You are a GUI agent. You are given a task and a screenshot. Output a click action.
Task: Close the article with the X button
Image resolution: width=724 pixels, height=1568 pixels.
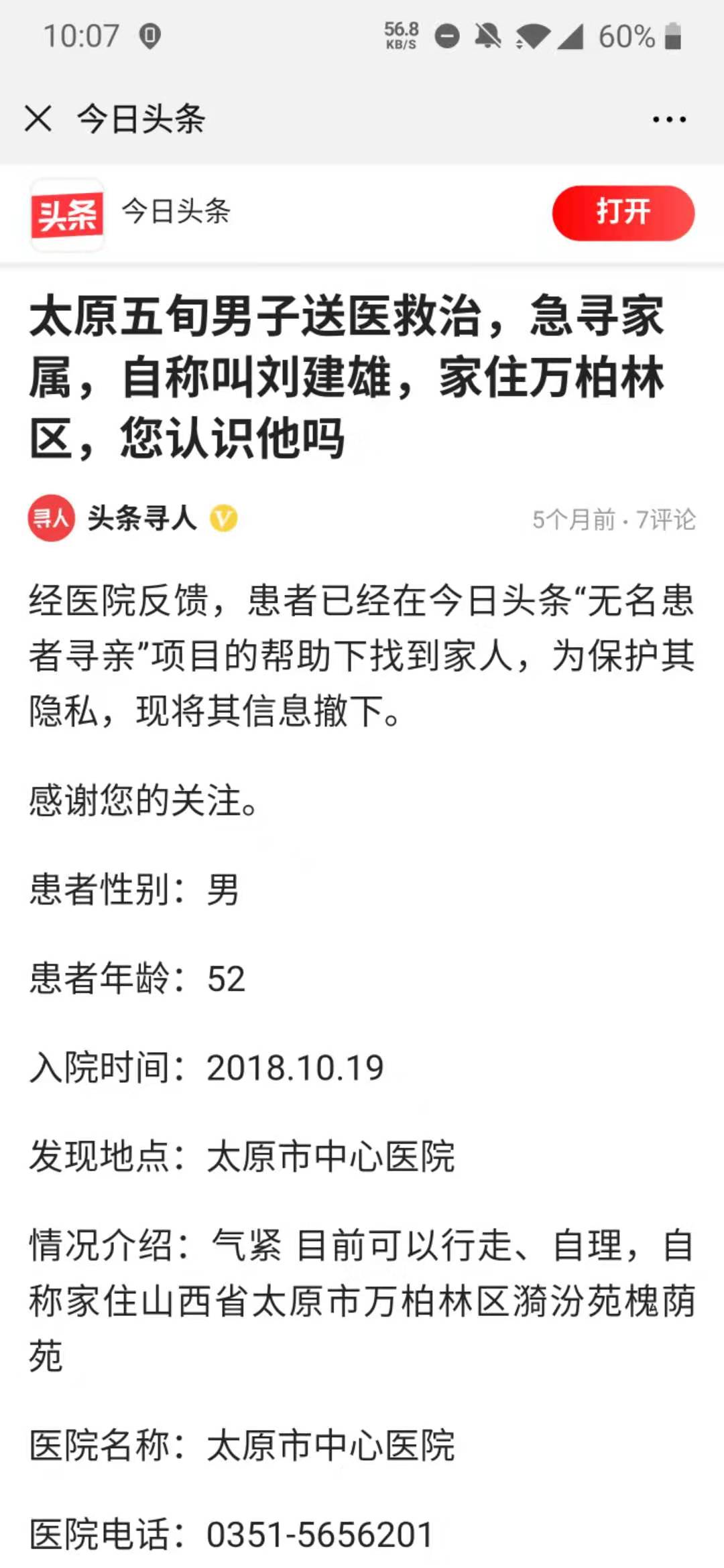pyautogui.click(x=38, y=118)
